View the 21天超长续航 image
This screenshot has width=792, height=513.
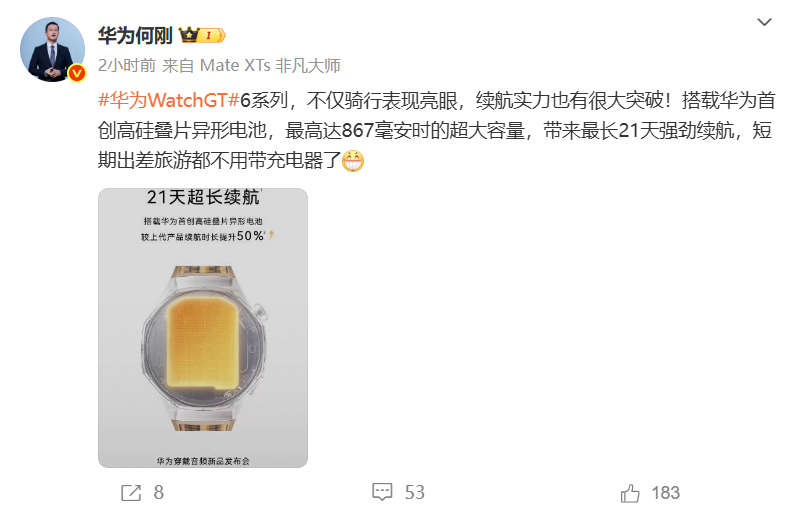203,328
